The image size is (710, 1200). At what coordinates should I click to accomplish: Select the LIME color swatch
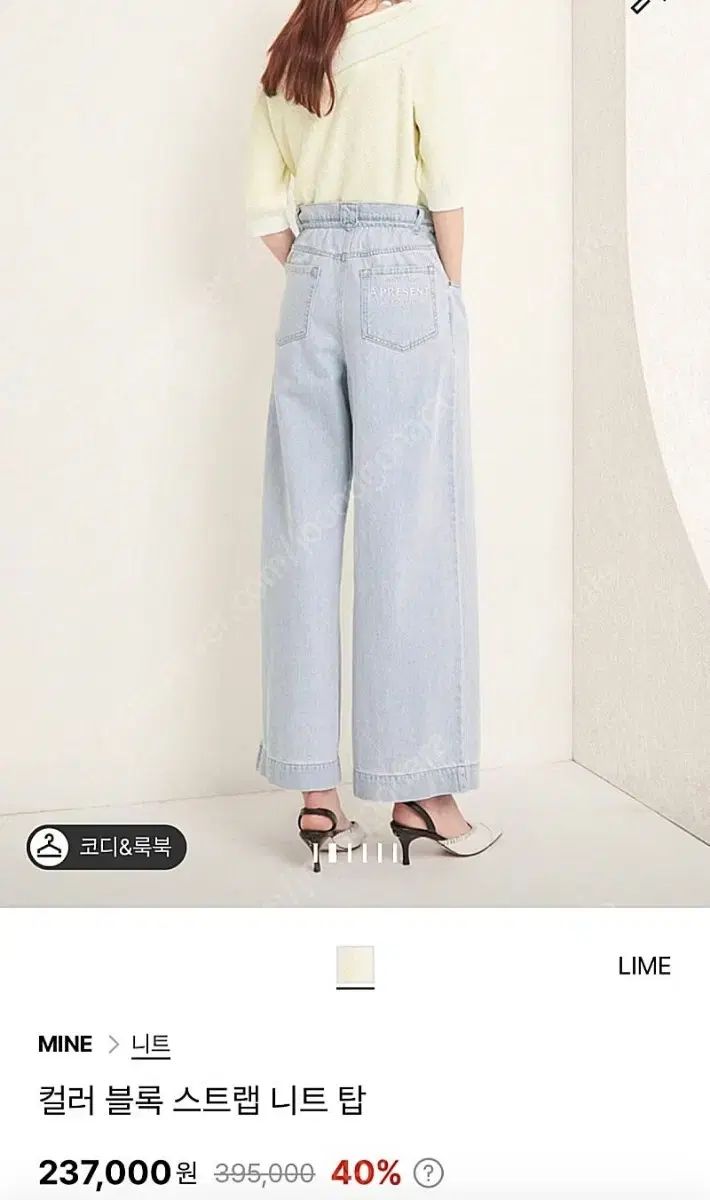[355, 966]
